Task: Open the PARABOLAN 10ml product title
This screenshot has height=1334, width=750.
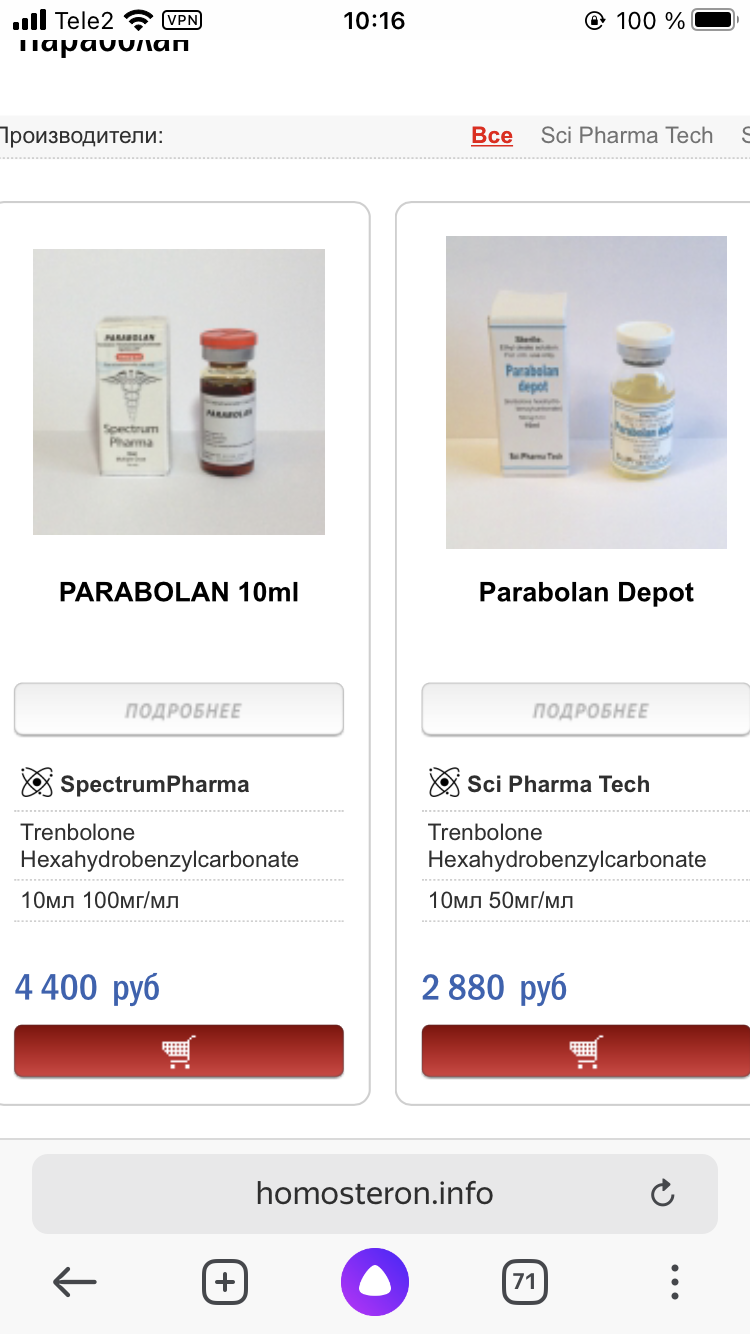Action: point(178,592)
